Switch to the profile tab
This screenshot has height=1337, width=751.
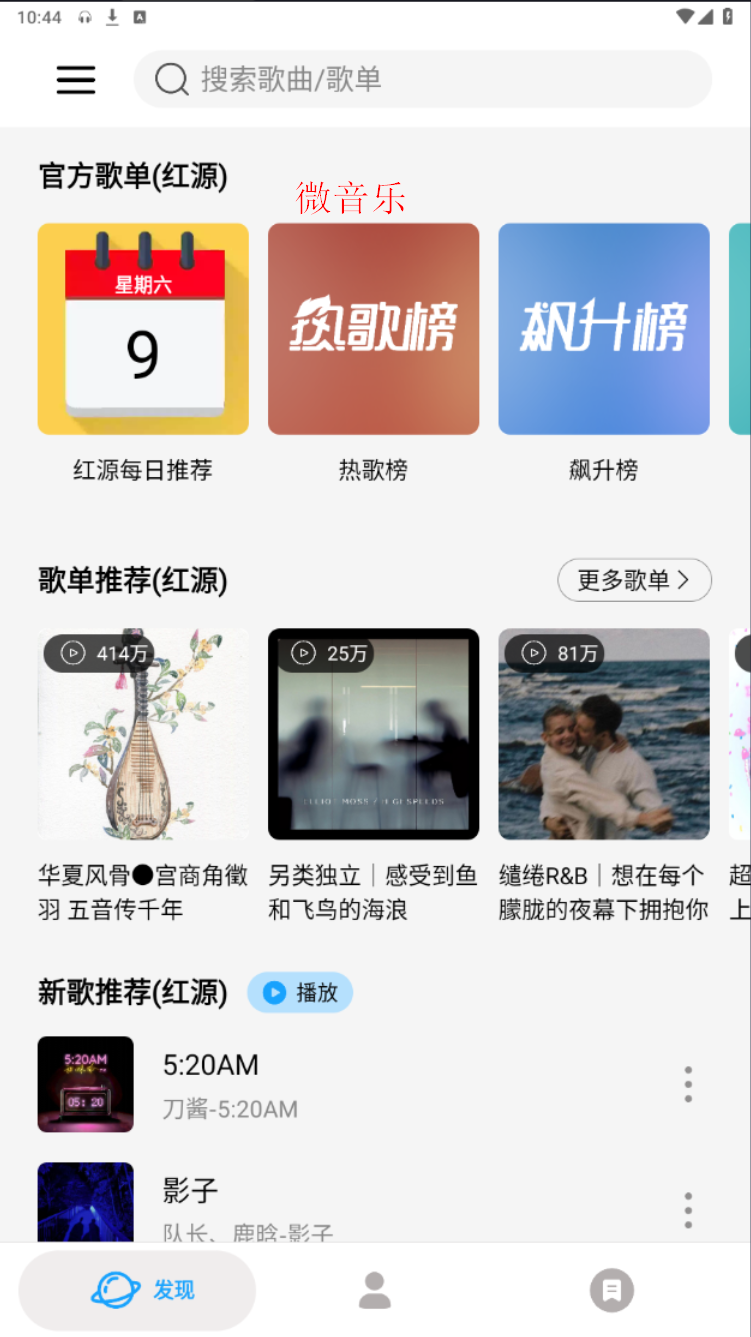(x=375, y=1290)
